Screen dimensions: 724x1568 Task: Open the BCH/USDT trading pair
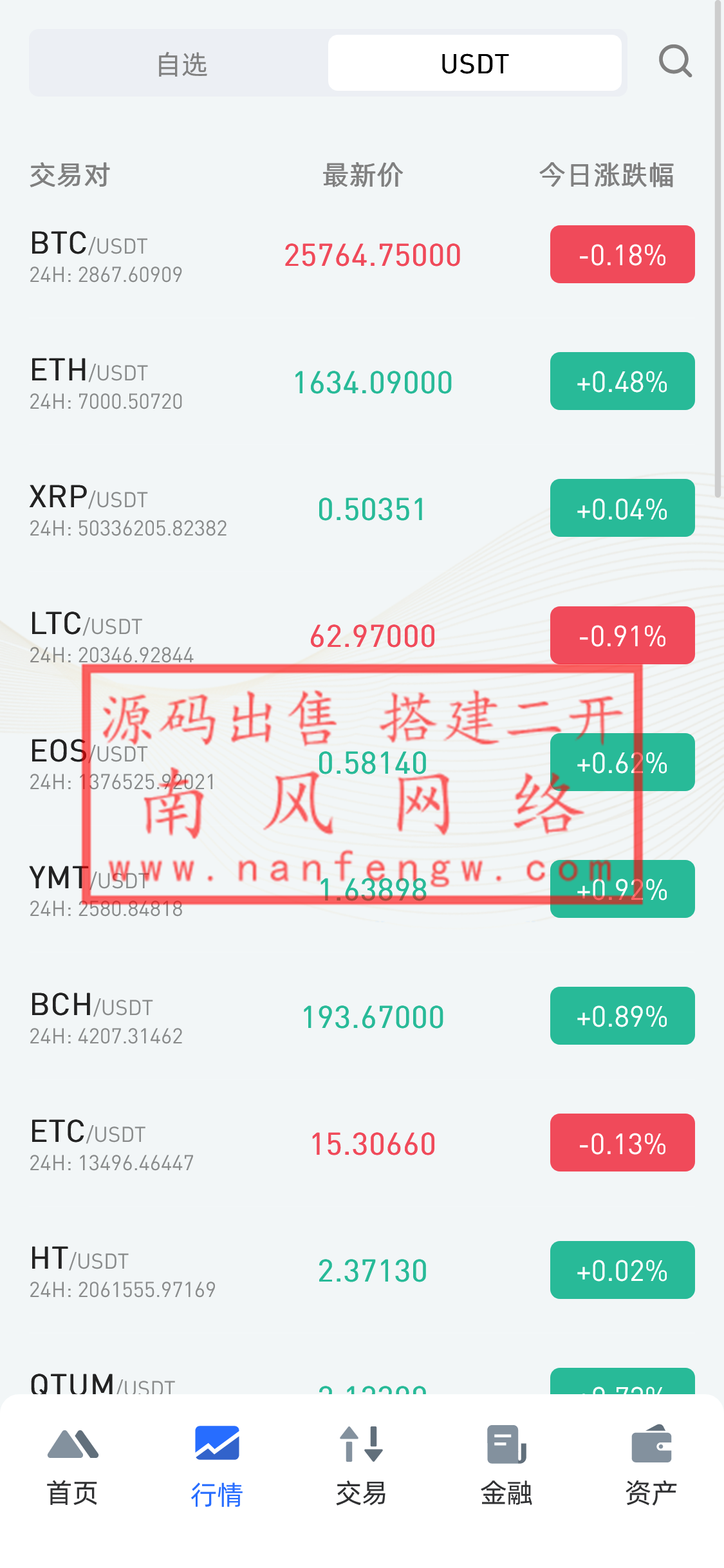click(362, 1017)
